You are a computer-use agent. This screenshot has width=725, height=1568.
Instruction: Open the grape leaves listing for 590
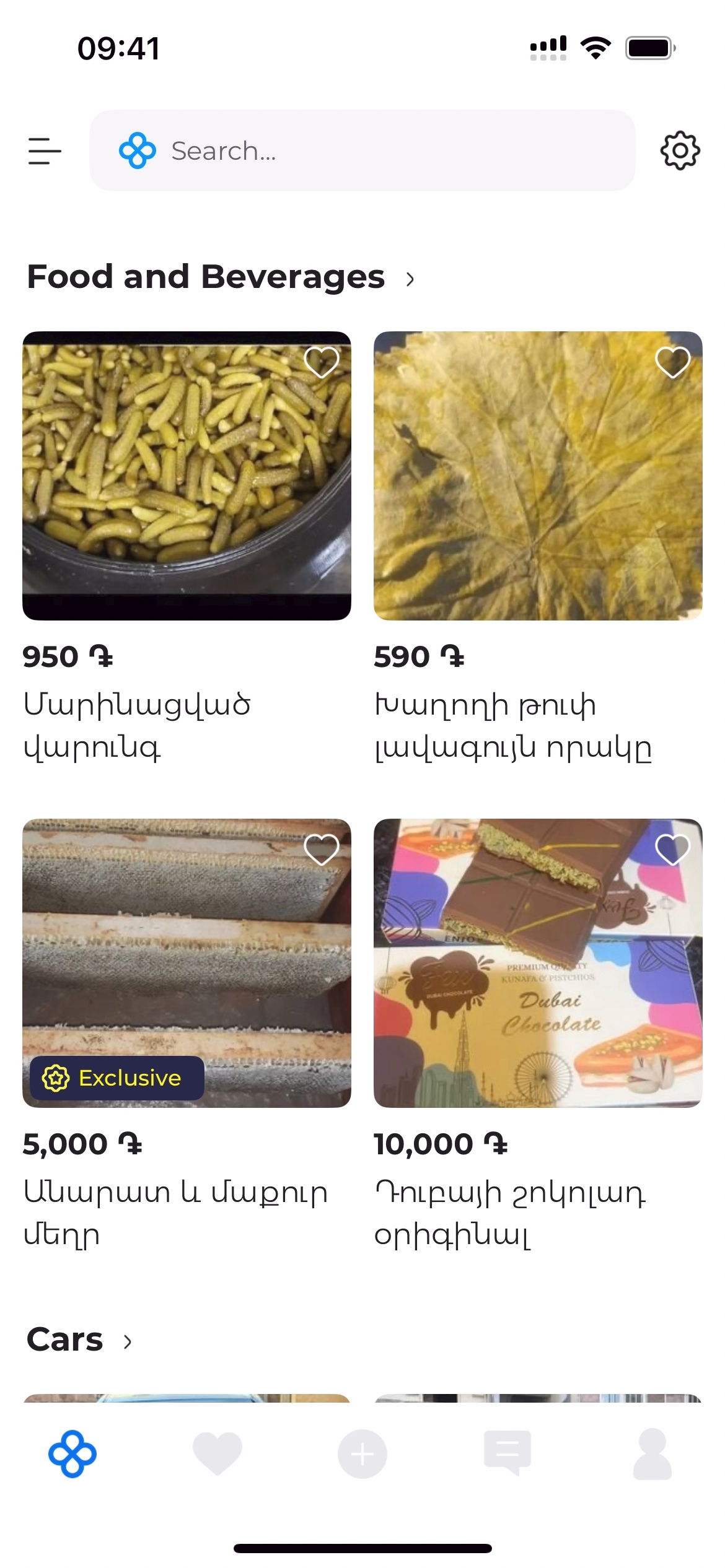point(538,476)
